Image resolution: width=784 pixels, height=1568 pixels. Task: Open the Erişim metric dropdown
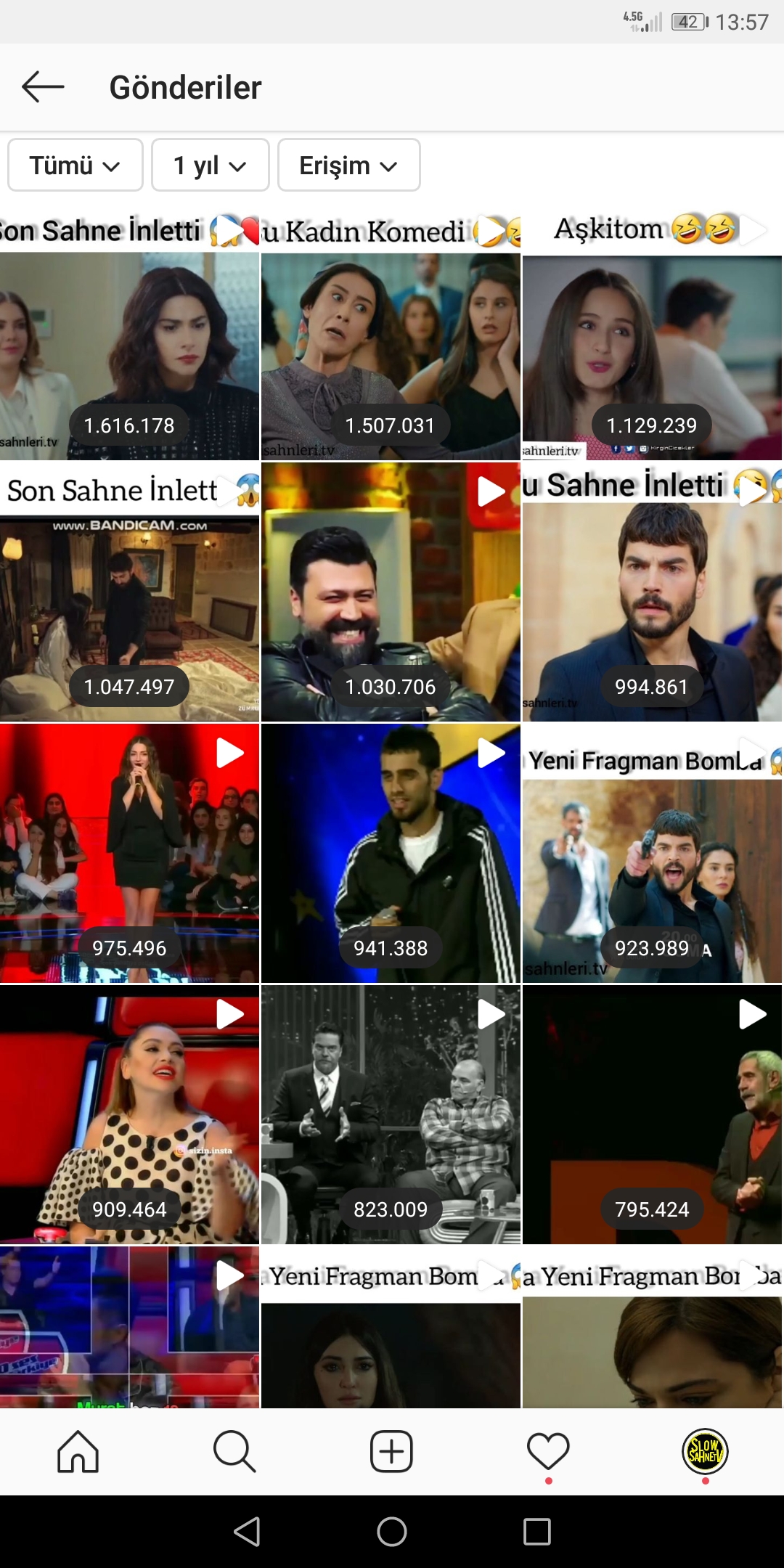[348, 166]
